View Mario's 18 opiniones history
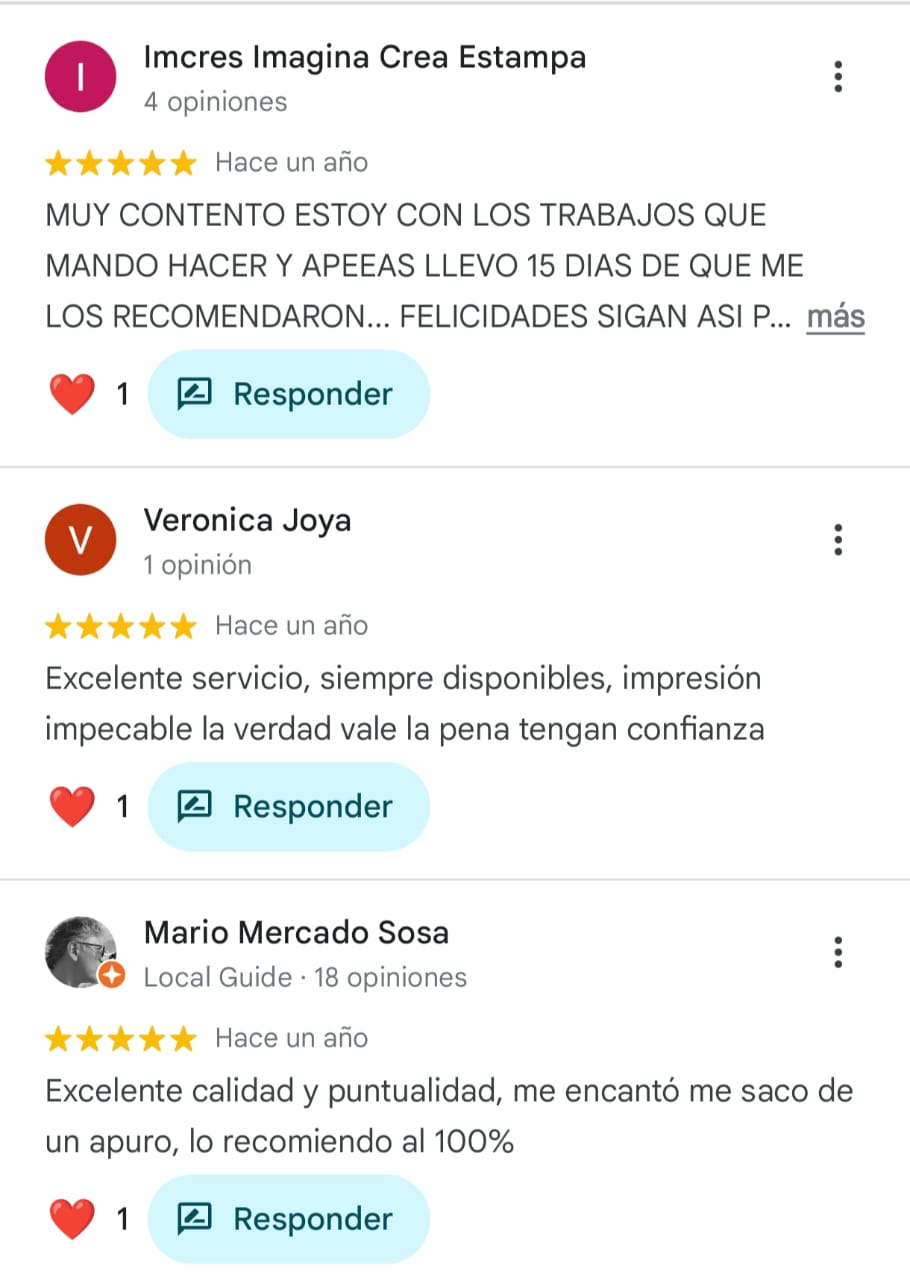This screenshot has height=1280, width=910. (x=390, y=978)
